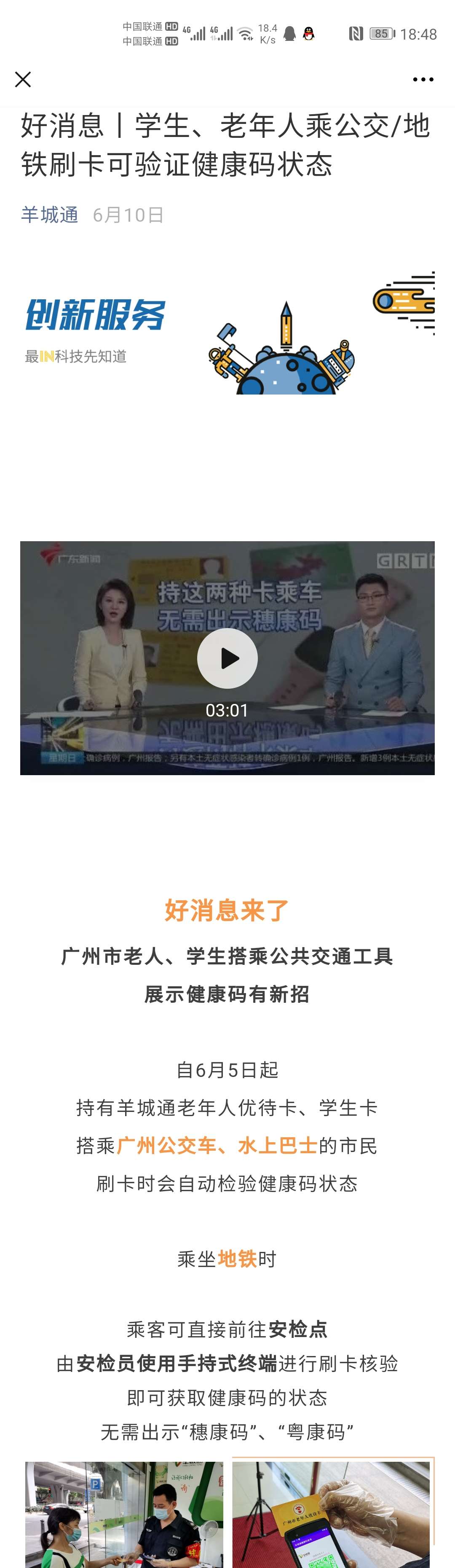The image size is (455, 1568).
Task: Open the three-dot more options menu
Action: coord(423,80)
